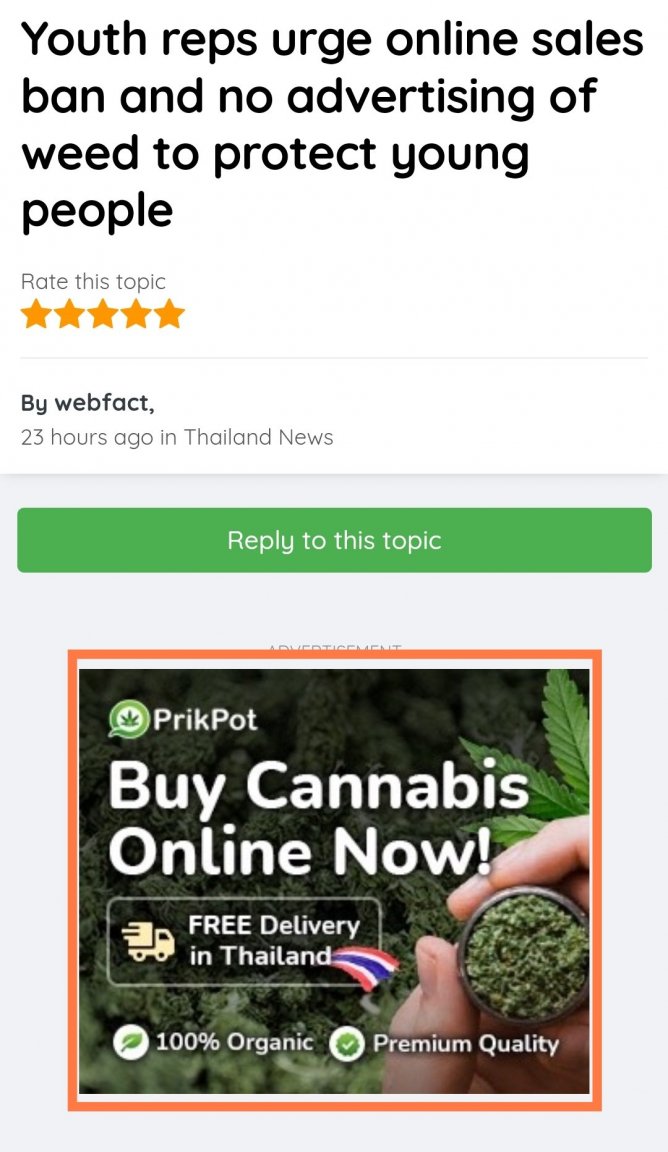Rate this topic five stars
Image resolution: width=668 pixels, height=1152 pixels.
171,314
